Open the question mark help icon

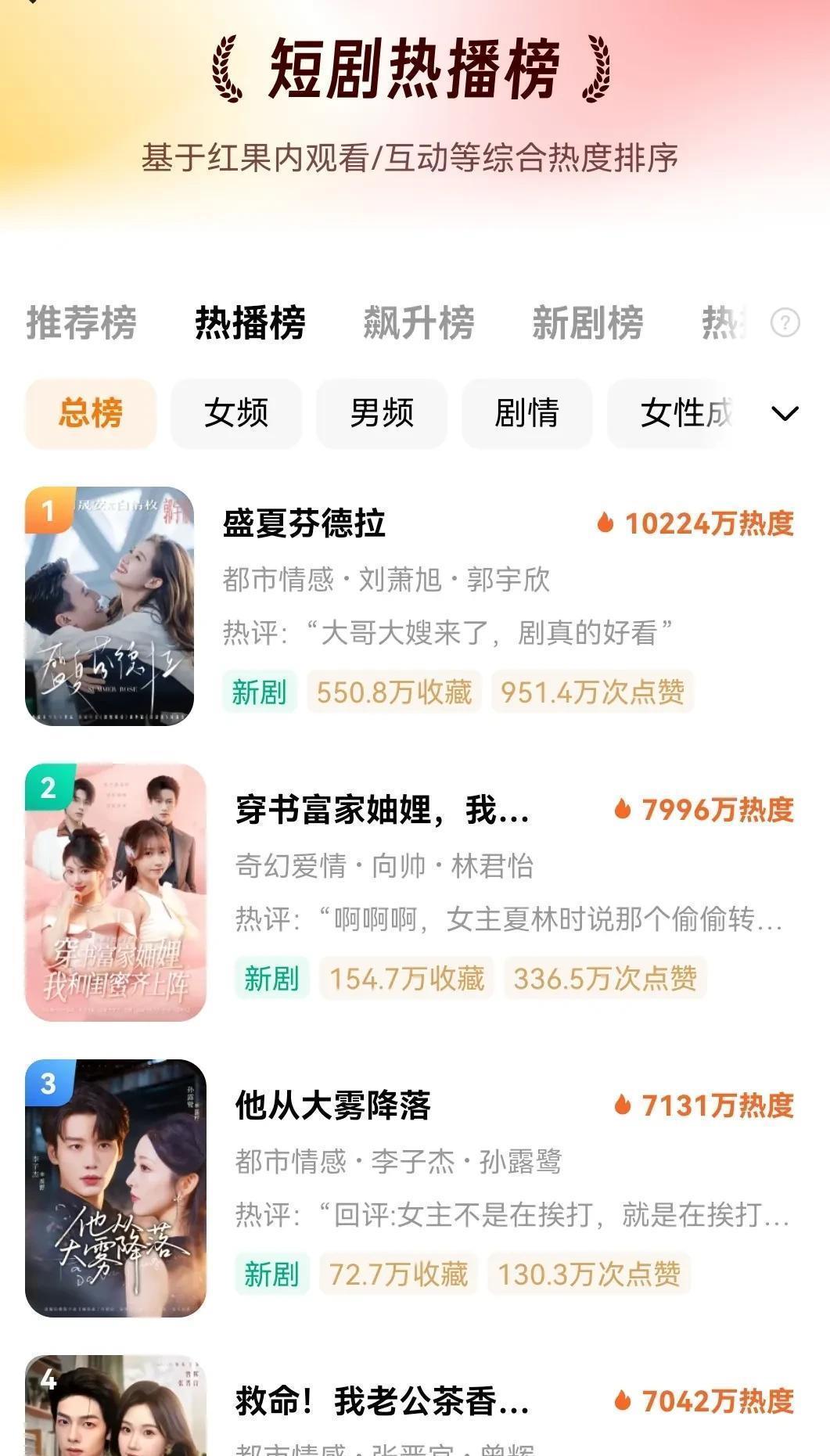click(785, 322)
